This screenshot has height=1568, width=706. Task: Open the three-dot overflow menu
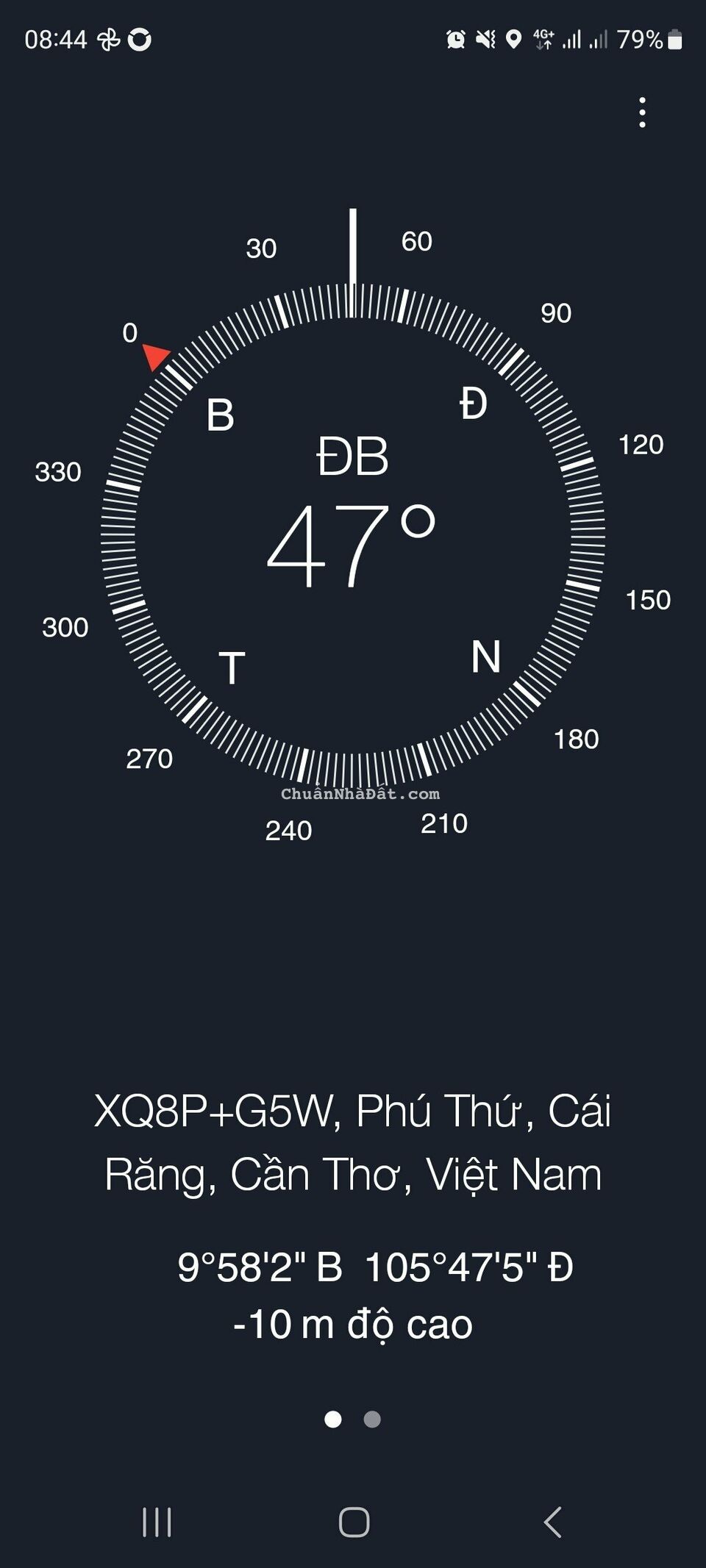pyautogui.click(x=642, y=112)
